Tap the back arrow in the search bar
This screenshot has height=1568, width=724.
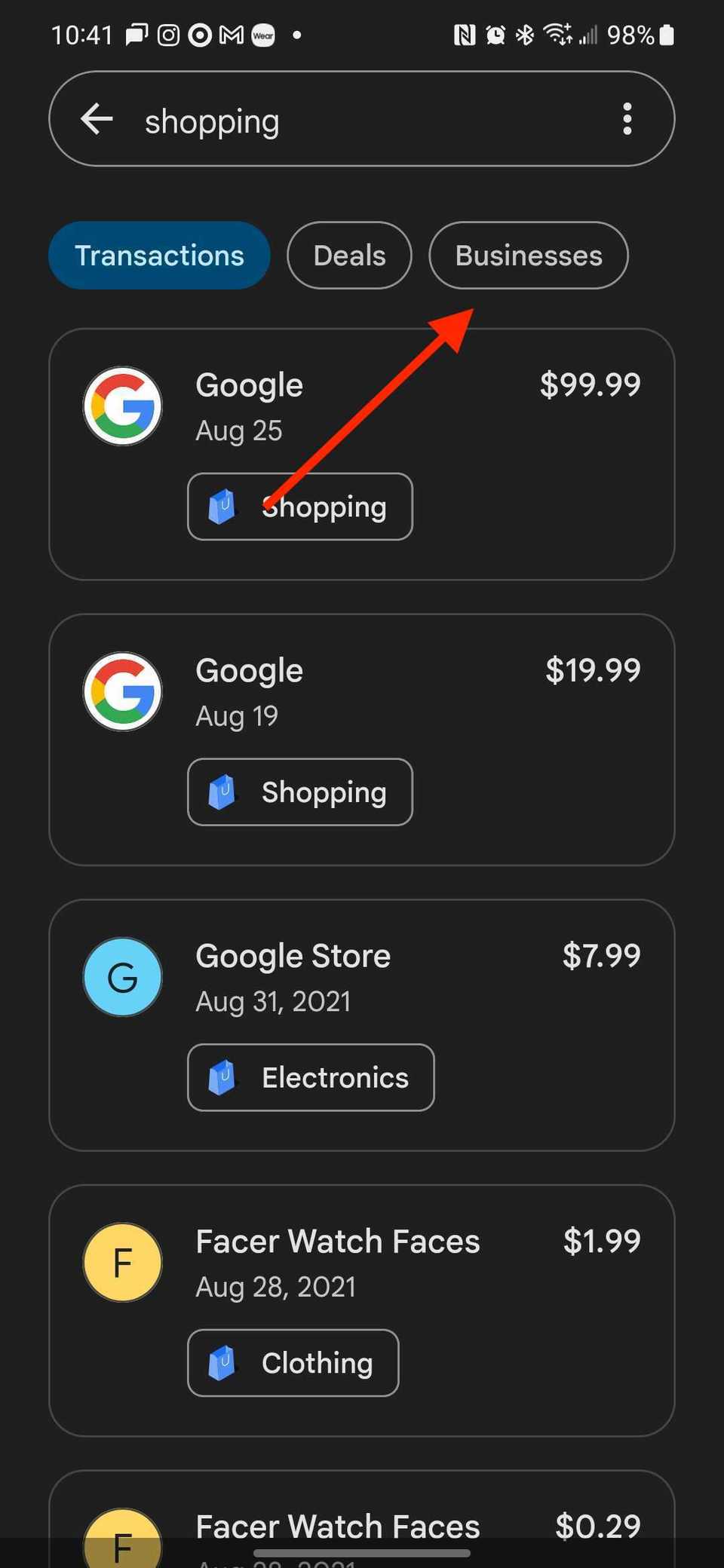(x=97, y=119)
